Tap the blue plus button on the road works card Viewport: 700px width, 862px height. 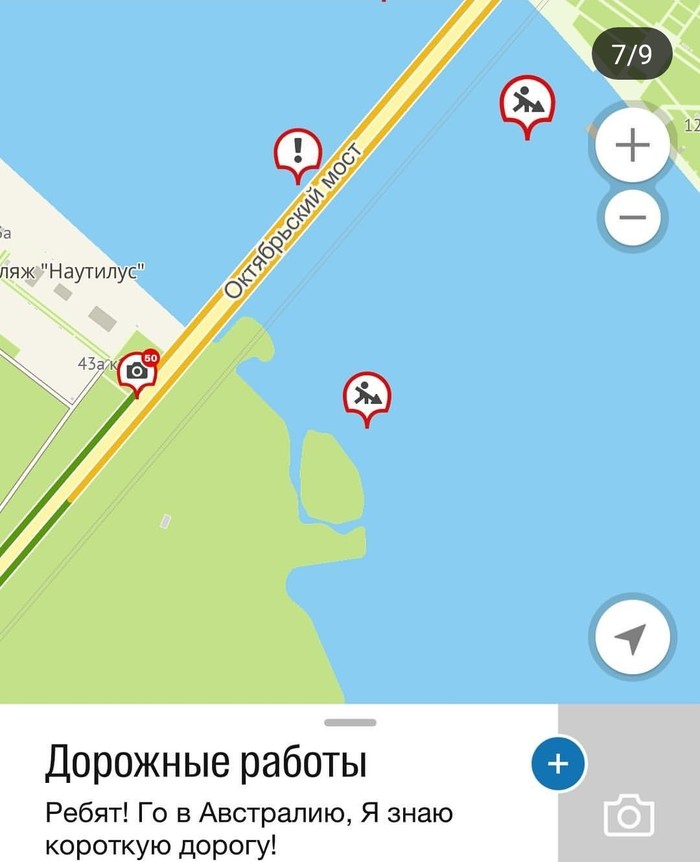(x=558, y=764)
